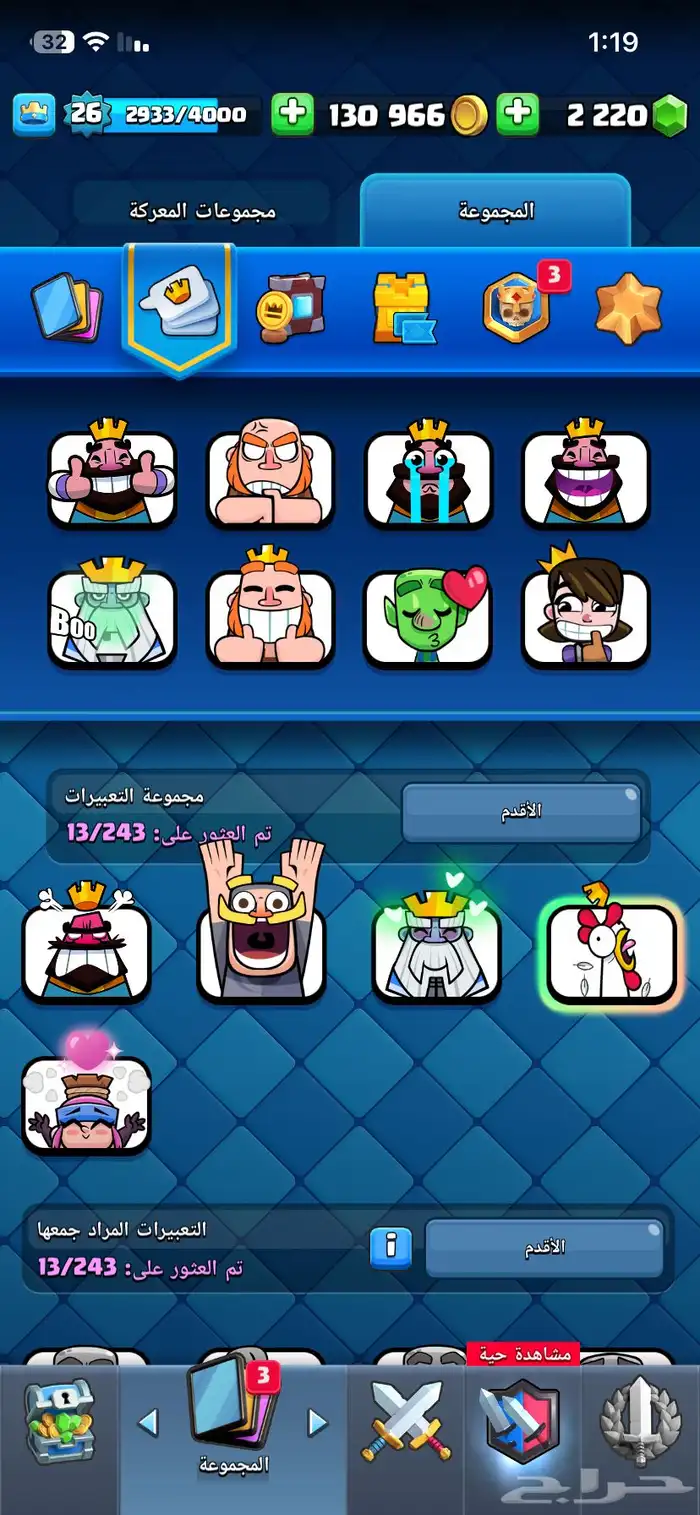
Task: Go to the battle crossed swords tab
Action: click(x=406, y=1422)
